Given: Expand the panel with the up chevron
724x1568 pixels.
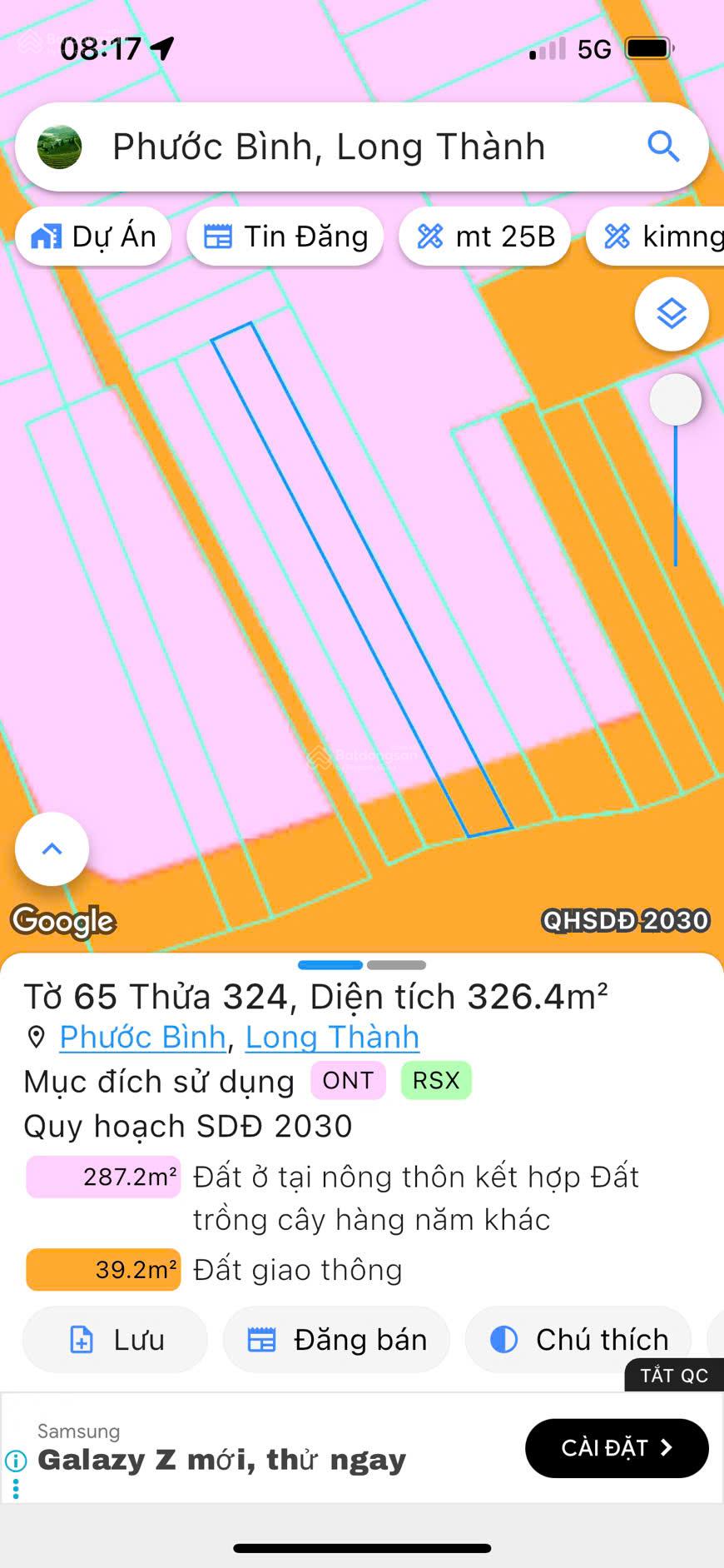Looking at the screenshot, I should [52, 849].
